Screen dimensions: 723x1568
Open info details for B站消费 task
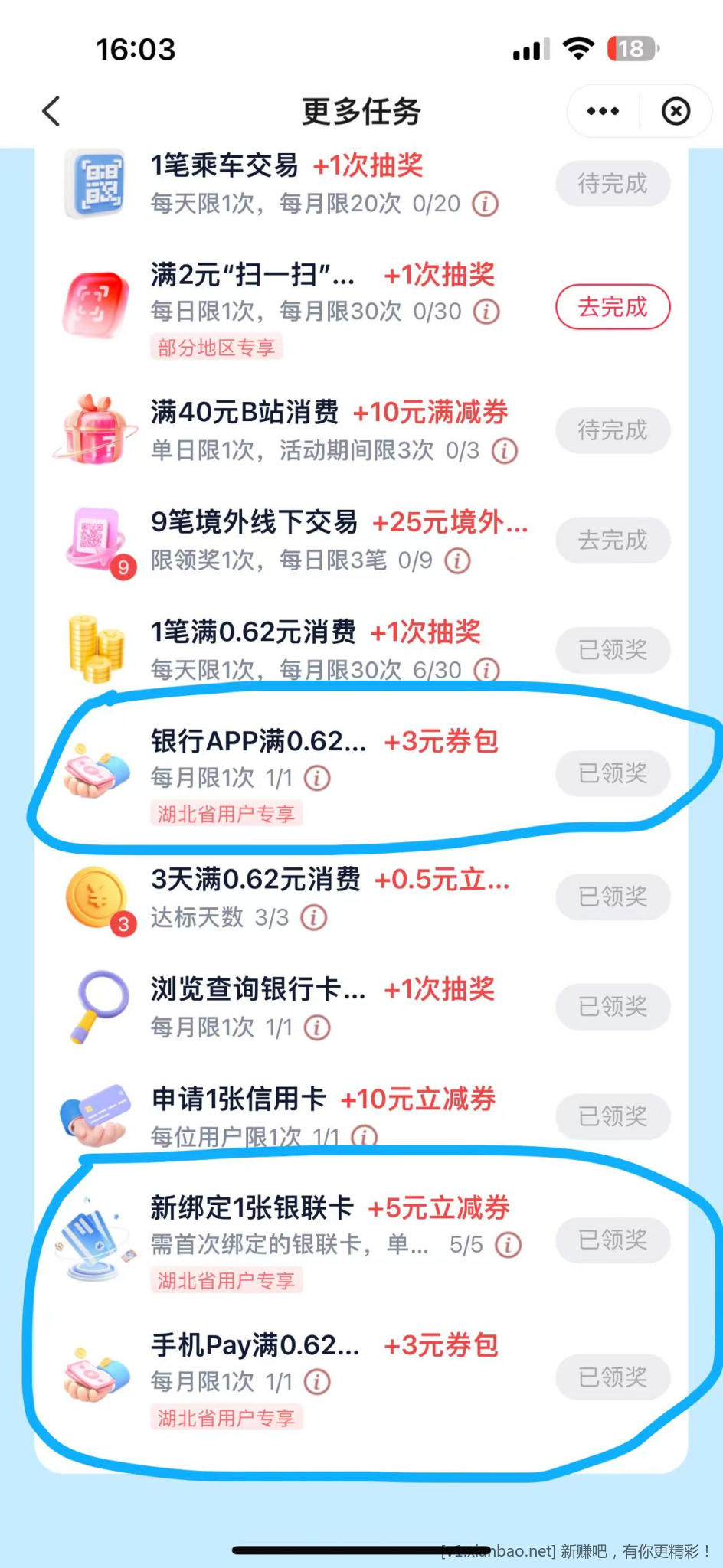tap(503, 451)
